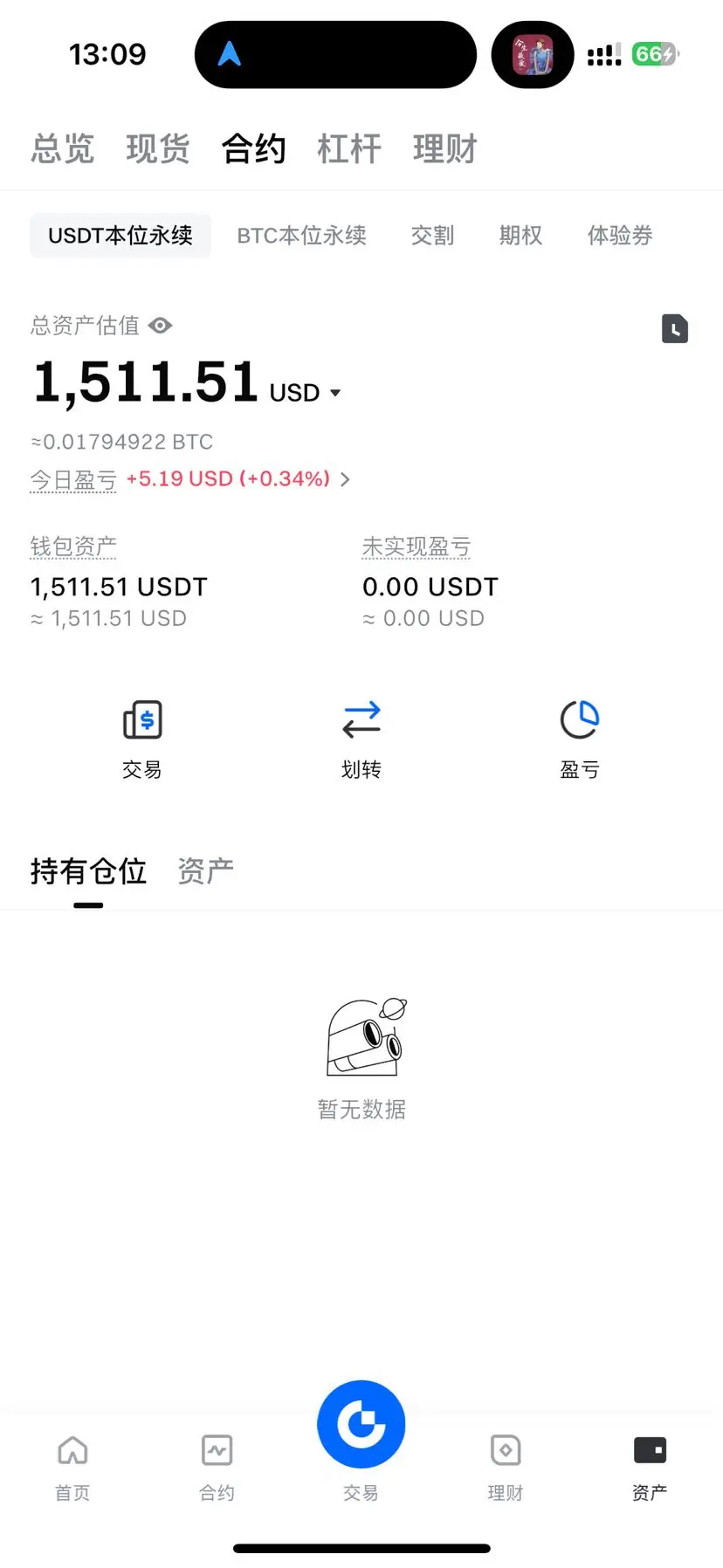Expand the USD currency dropdown
Image resolution: width=723 pixels, height=1568 pixels.
pyautogui.click(x=334, y=393)
